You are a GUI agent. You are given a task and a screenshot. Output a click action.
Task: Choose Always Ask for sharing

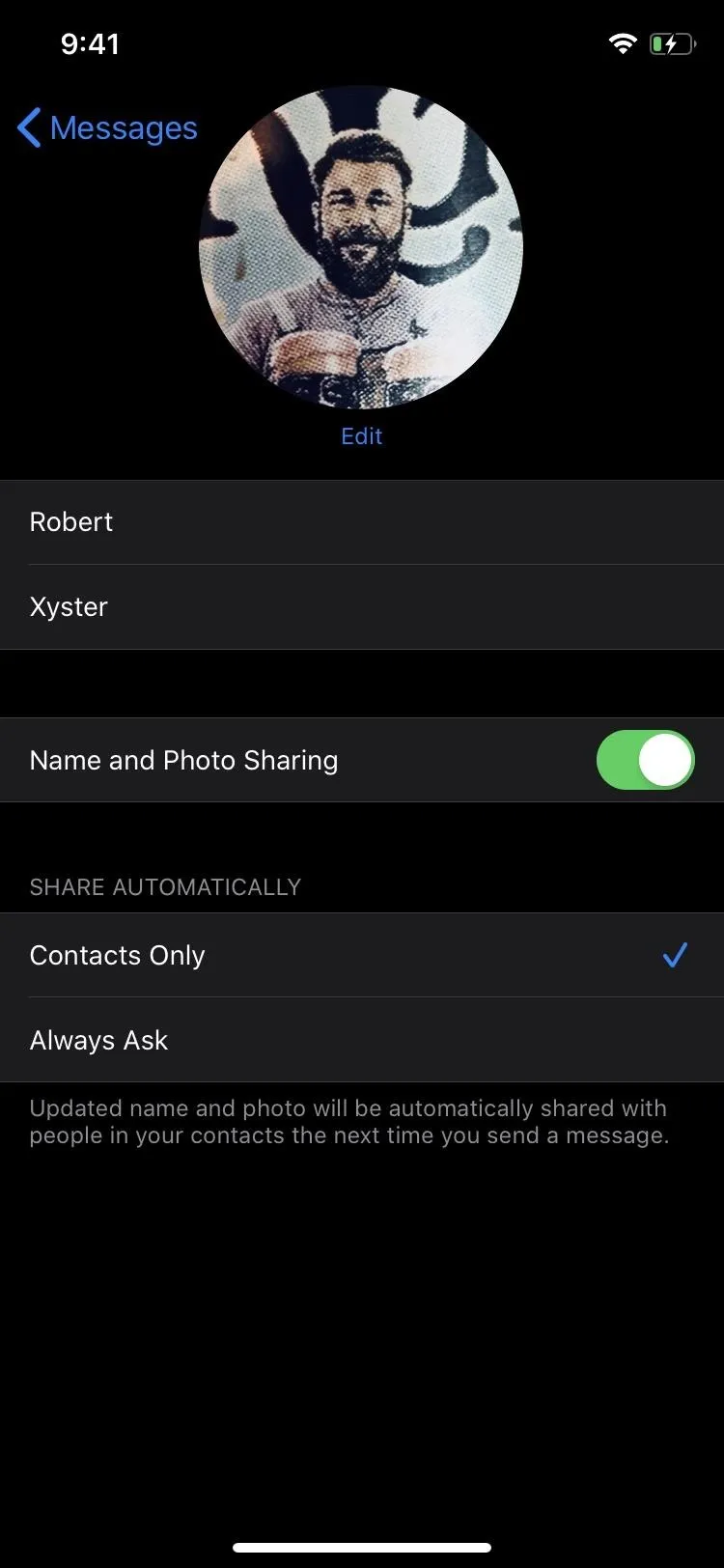(362, 1041)
